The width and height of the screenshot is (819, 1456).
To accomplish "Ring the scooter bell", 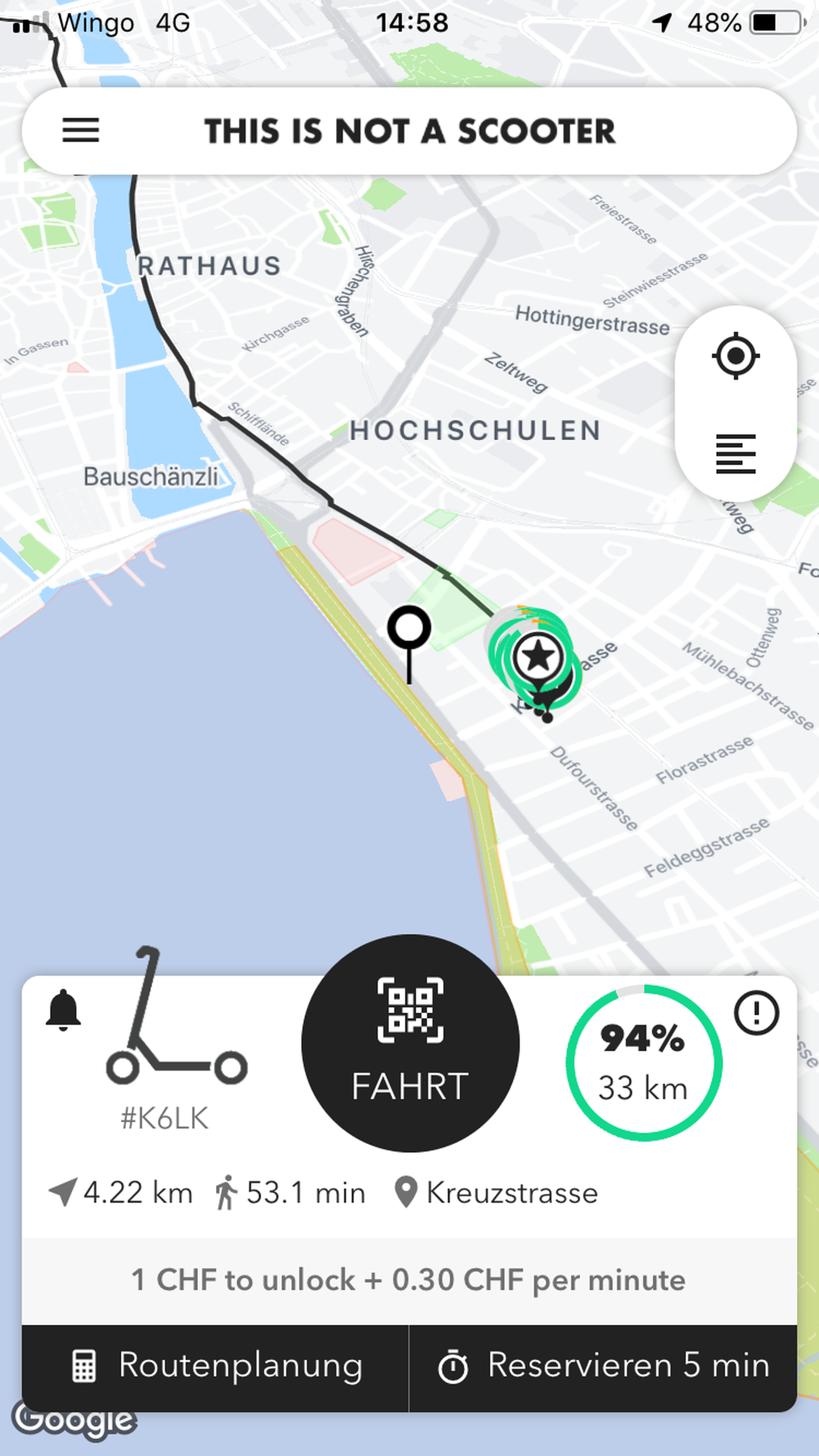I will (x=63, y=1010).
